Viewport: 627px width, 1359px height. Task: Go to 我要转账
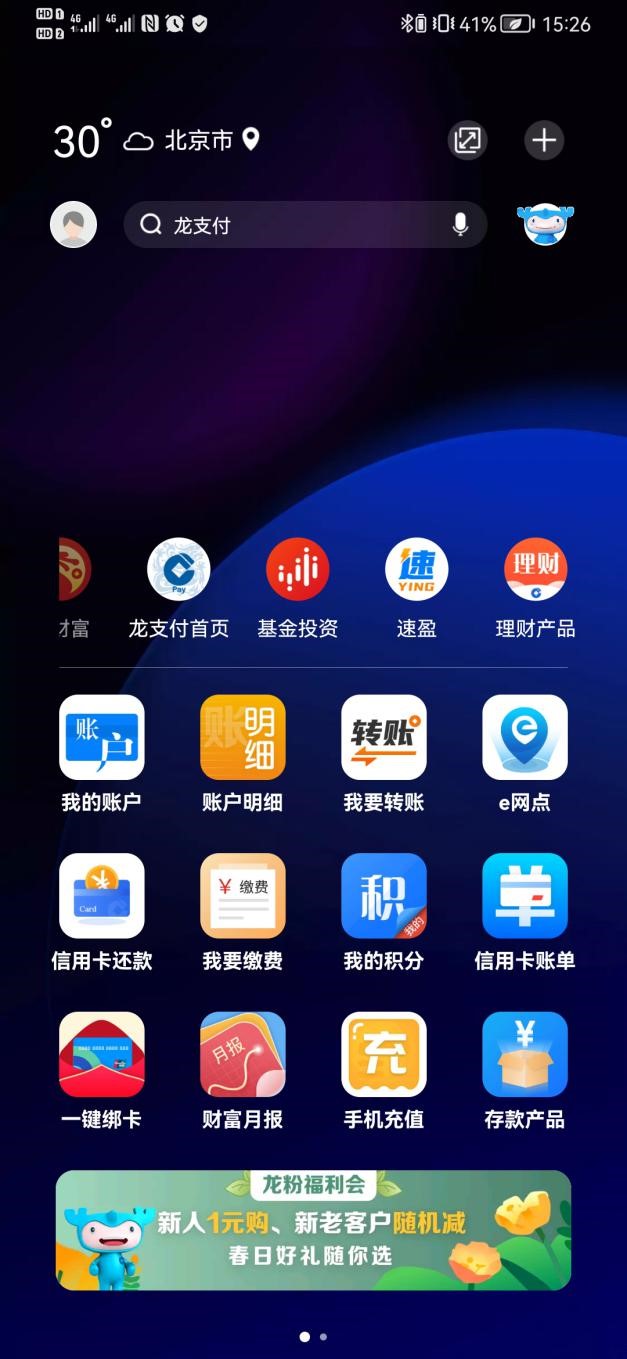tap(384, 738)
